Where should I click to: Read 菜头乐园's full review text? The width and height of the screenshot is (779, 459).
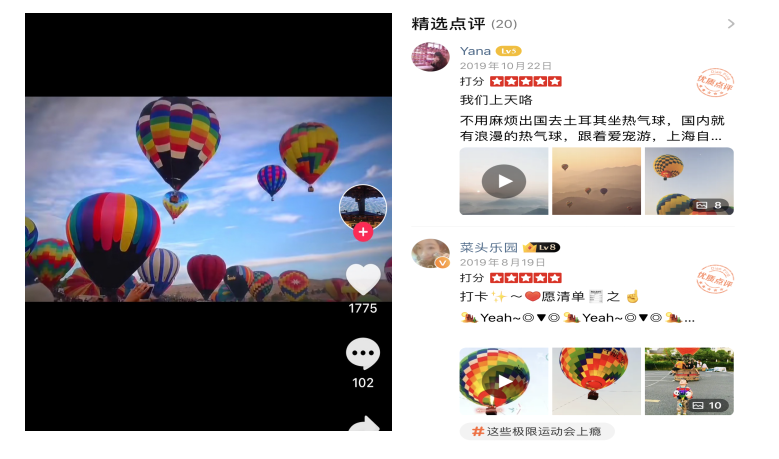(577, 318)
